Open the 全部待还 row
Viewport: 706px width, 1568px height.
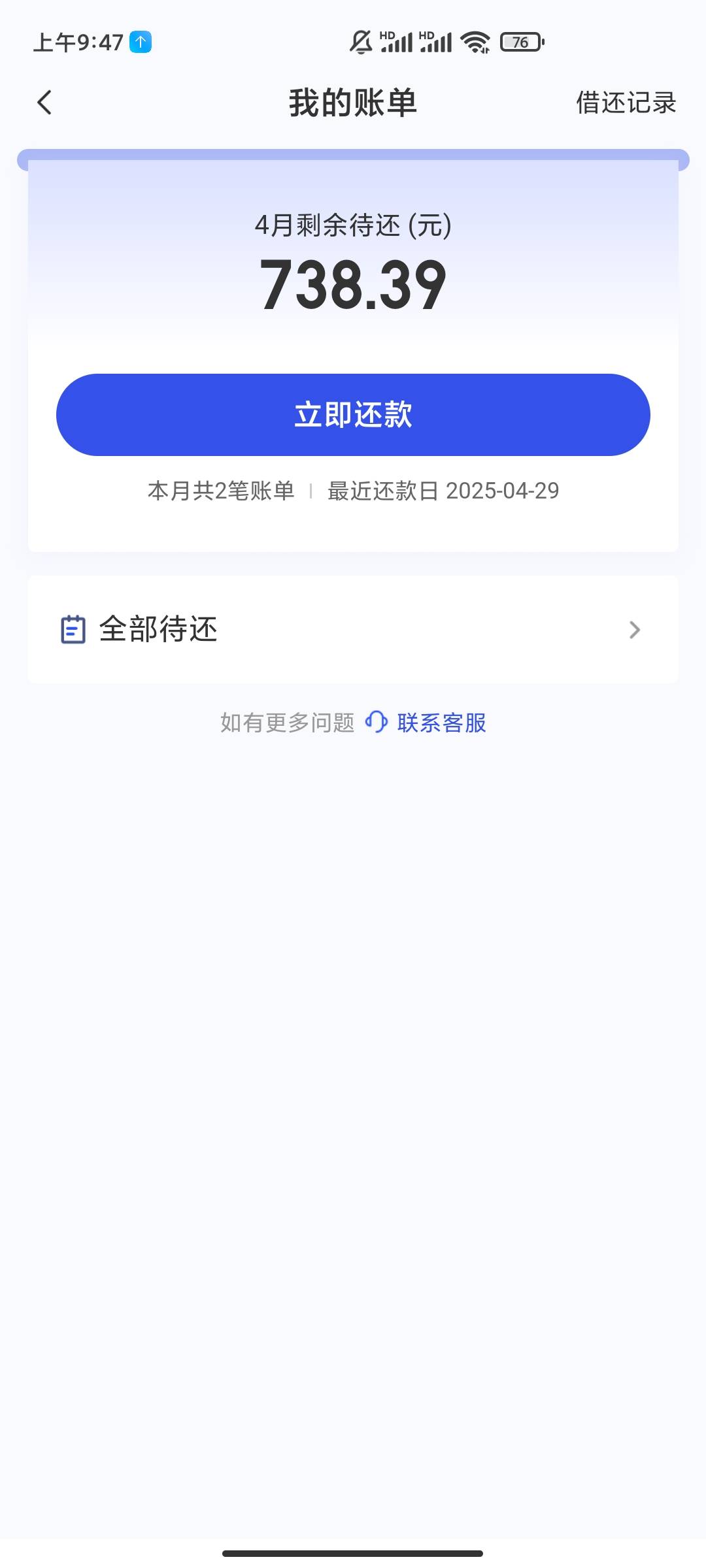pyautogui.click(x=353, y=630)
